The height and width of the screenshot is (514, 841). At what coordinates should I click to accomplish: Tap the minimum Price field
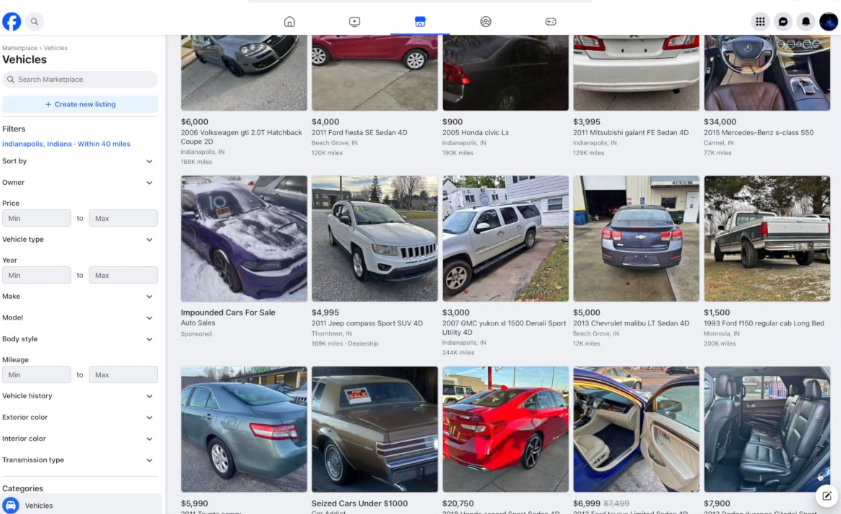coord(37,218)
